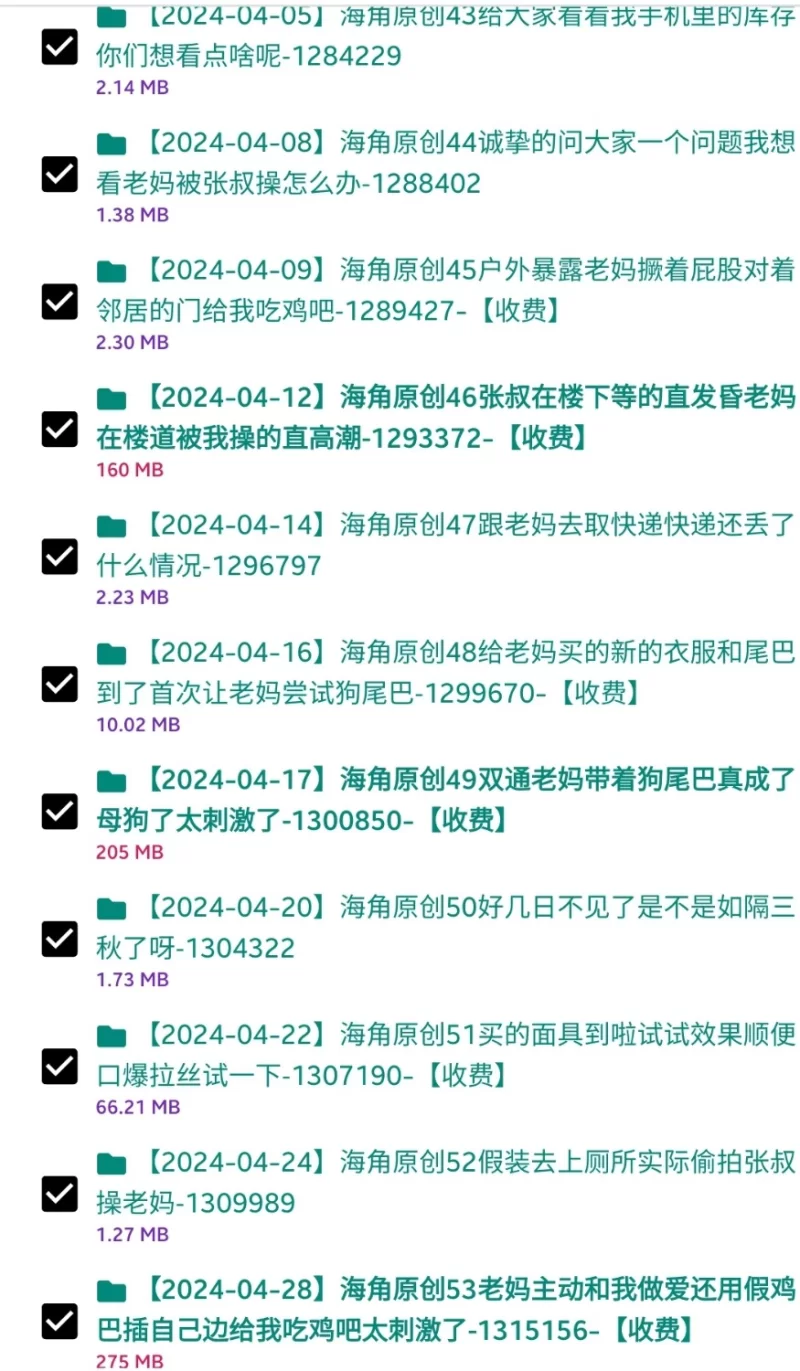
Task: Untick the 2024-04-22 folder checkbox
Action: 59,1066
